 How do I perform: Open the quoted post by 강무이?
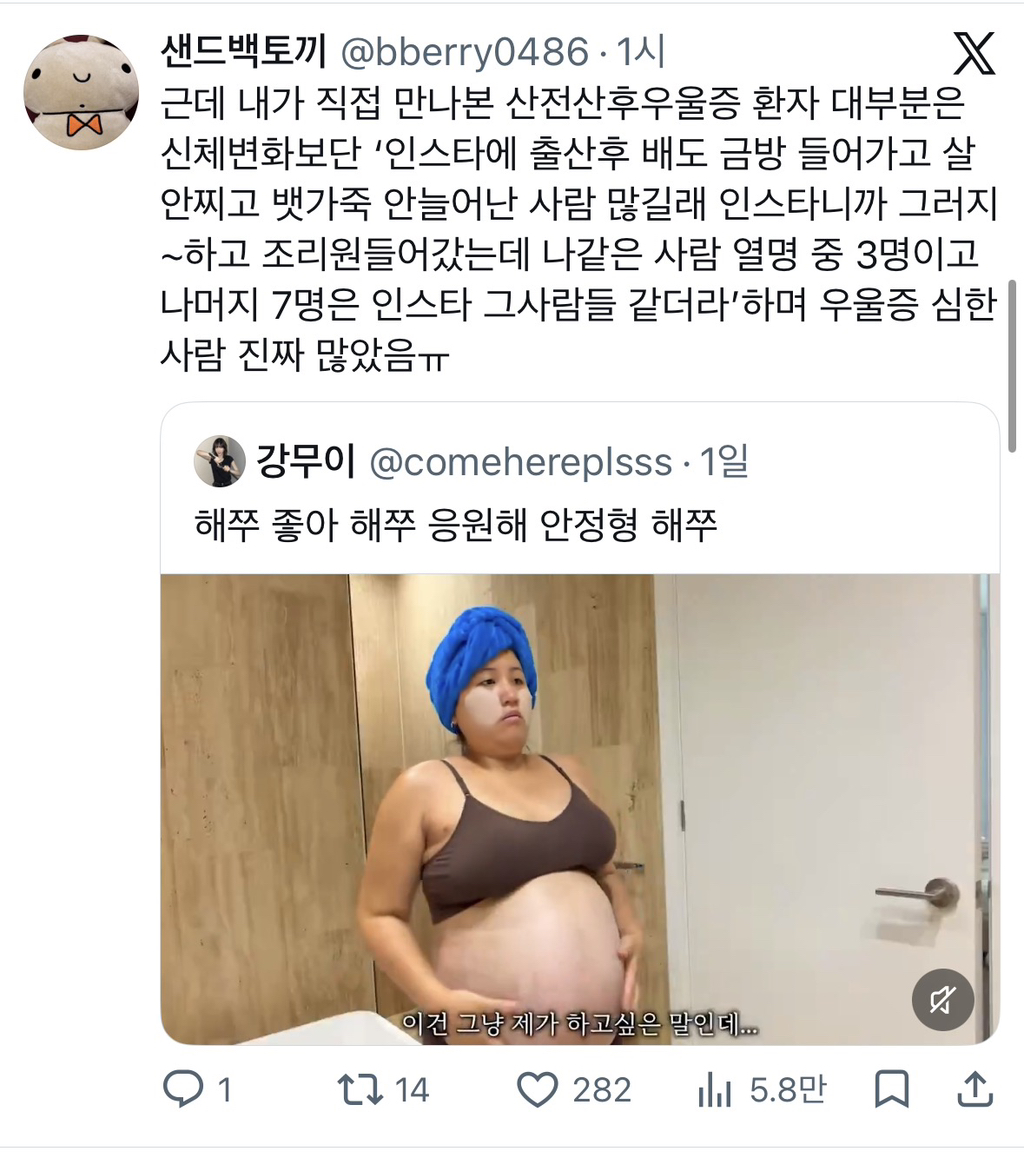click(580, 489)
